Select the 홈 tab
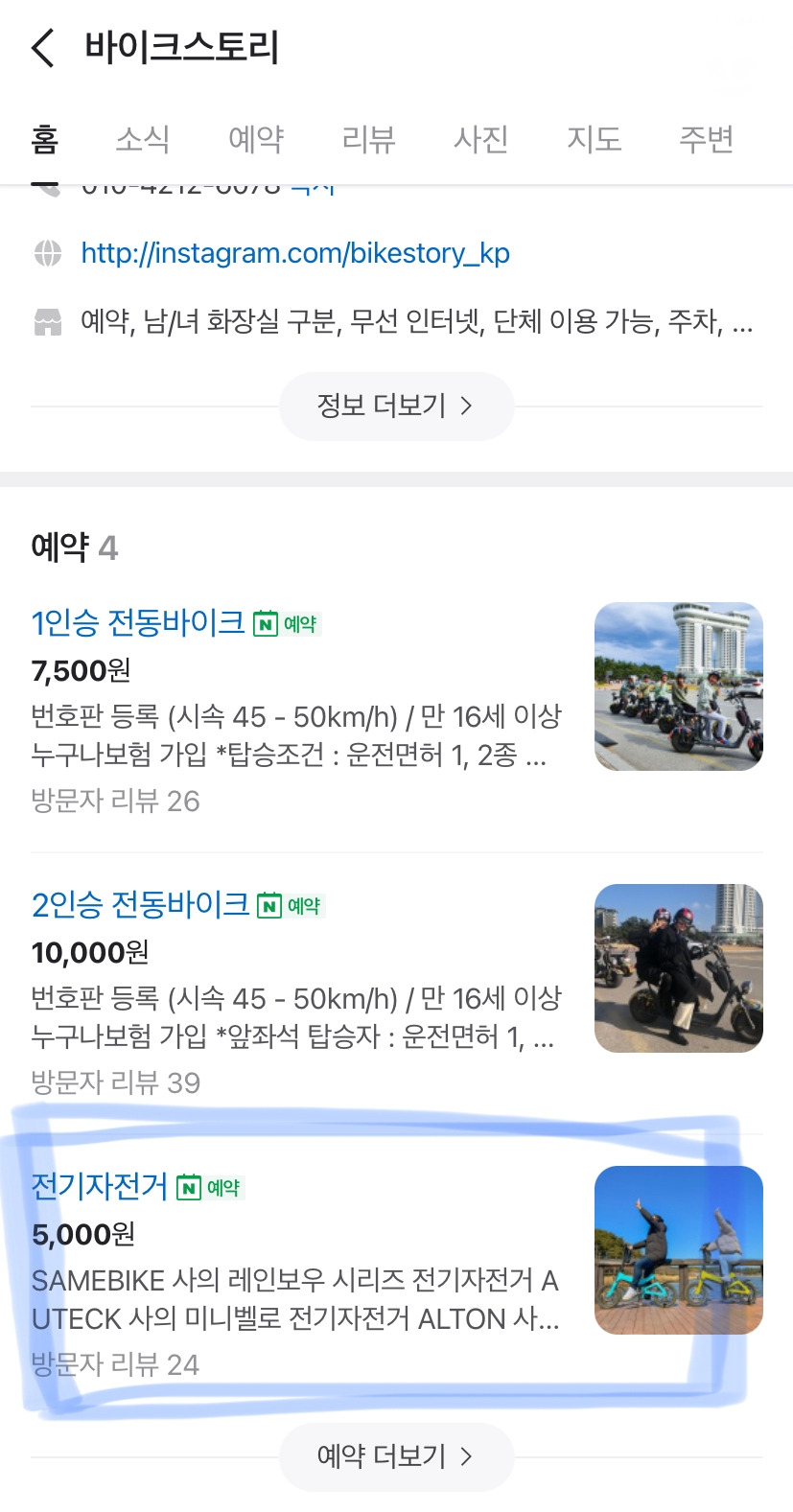 pos(44,139)
